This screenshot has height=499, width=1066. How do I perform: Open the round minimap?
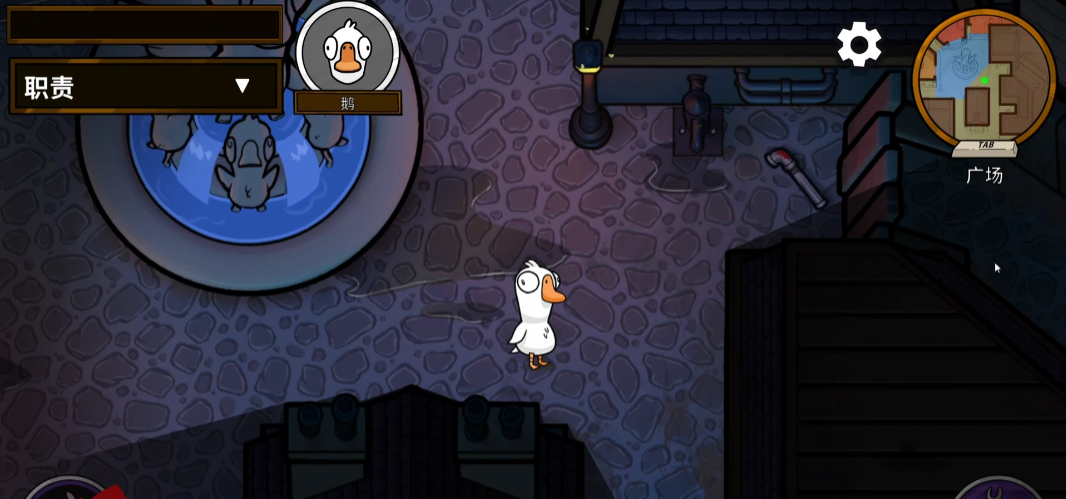(984, 79)
